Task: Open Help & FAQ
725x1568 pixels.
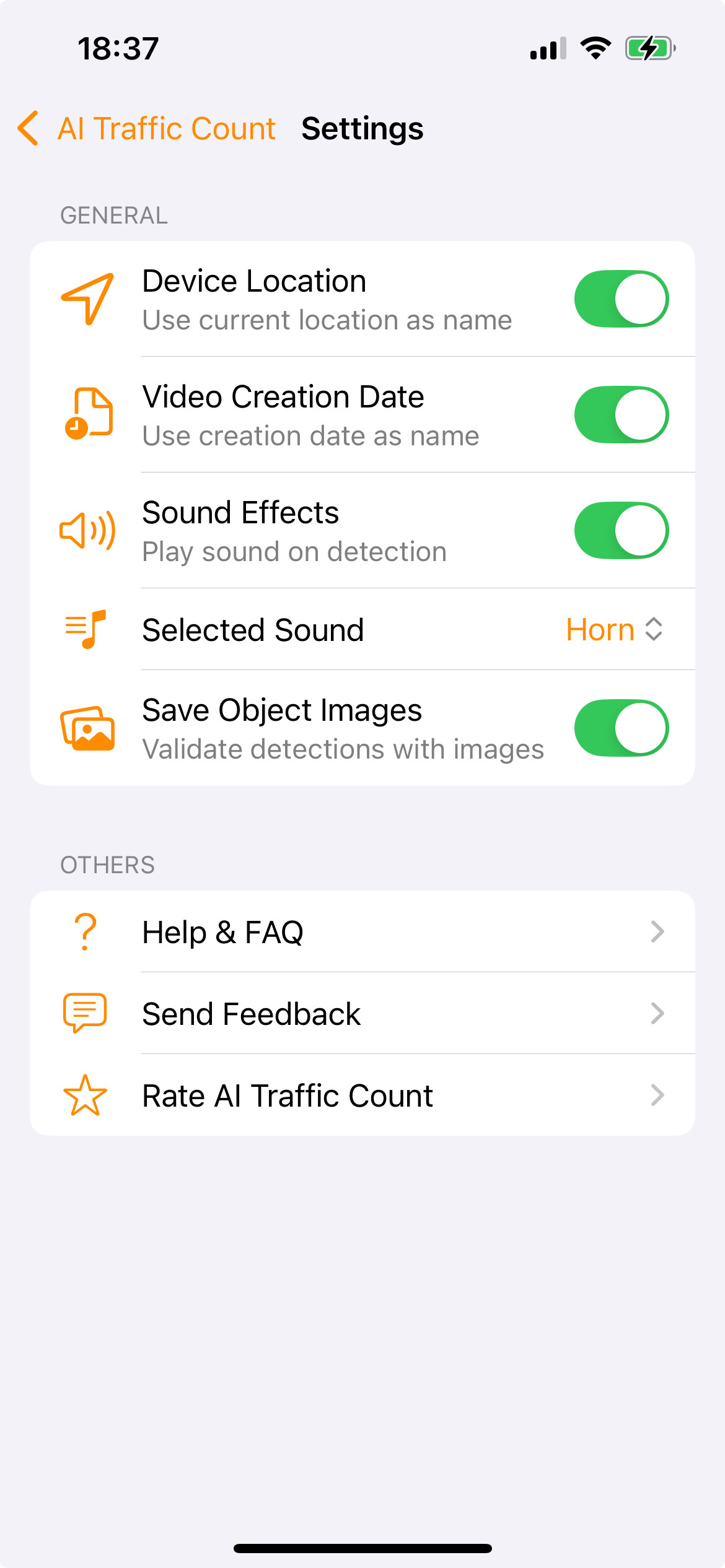Action: click(x=362, y=931)
